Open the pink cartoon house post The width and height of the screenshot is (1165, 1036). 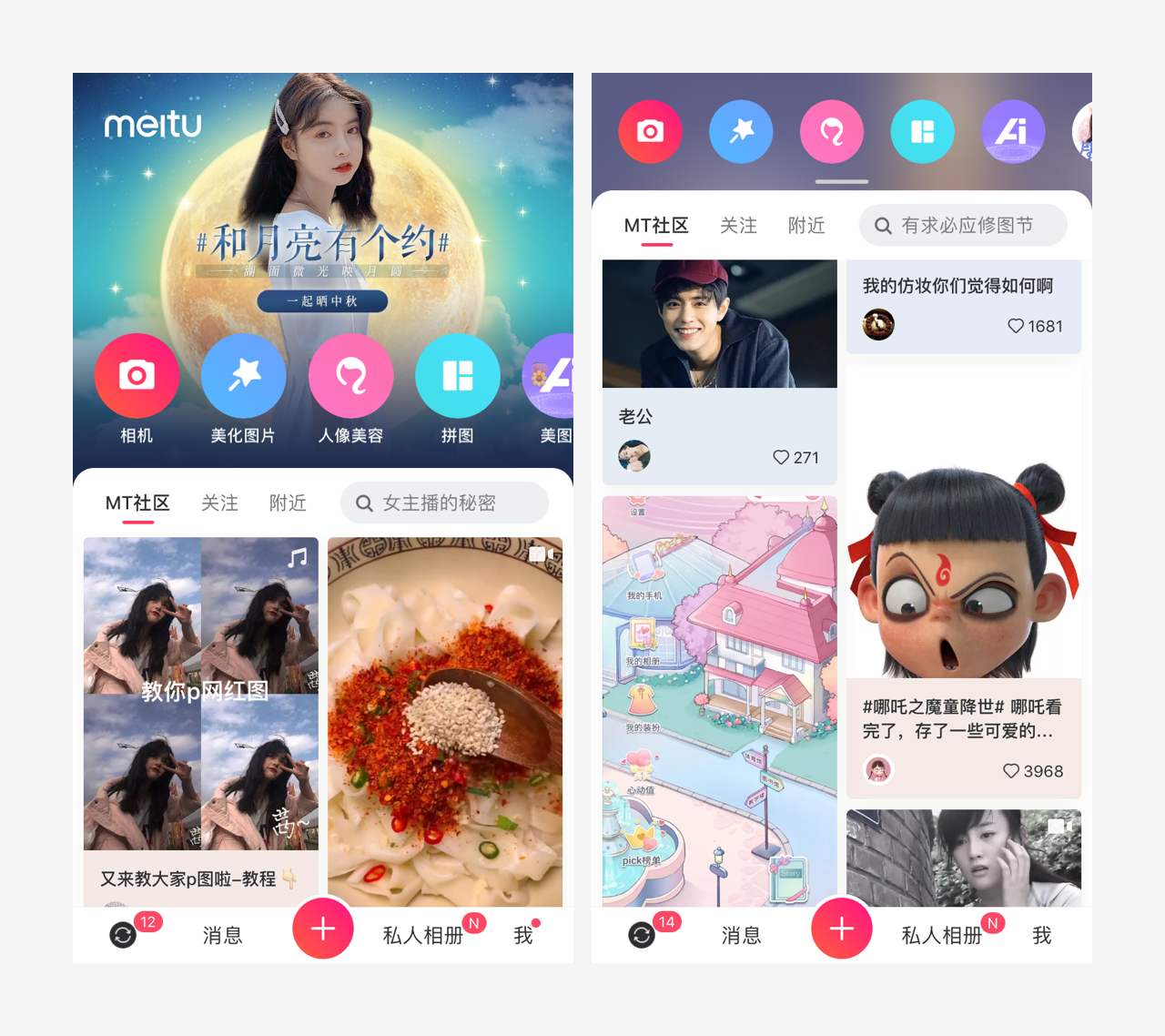719,701
